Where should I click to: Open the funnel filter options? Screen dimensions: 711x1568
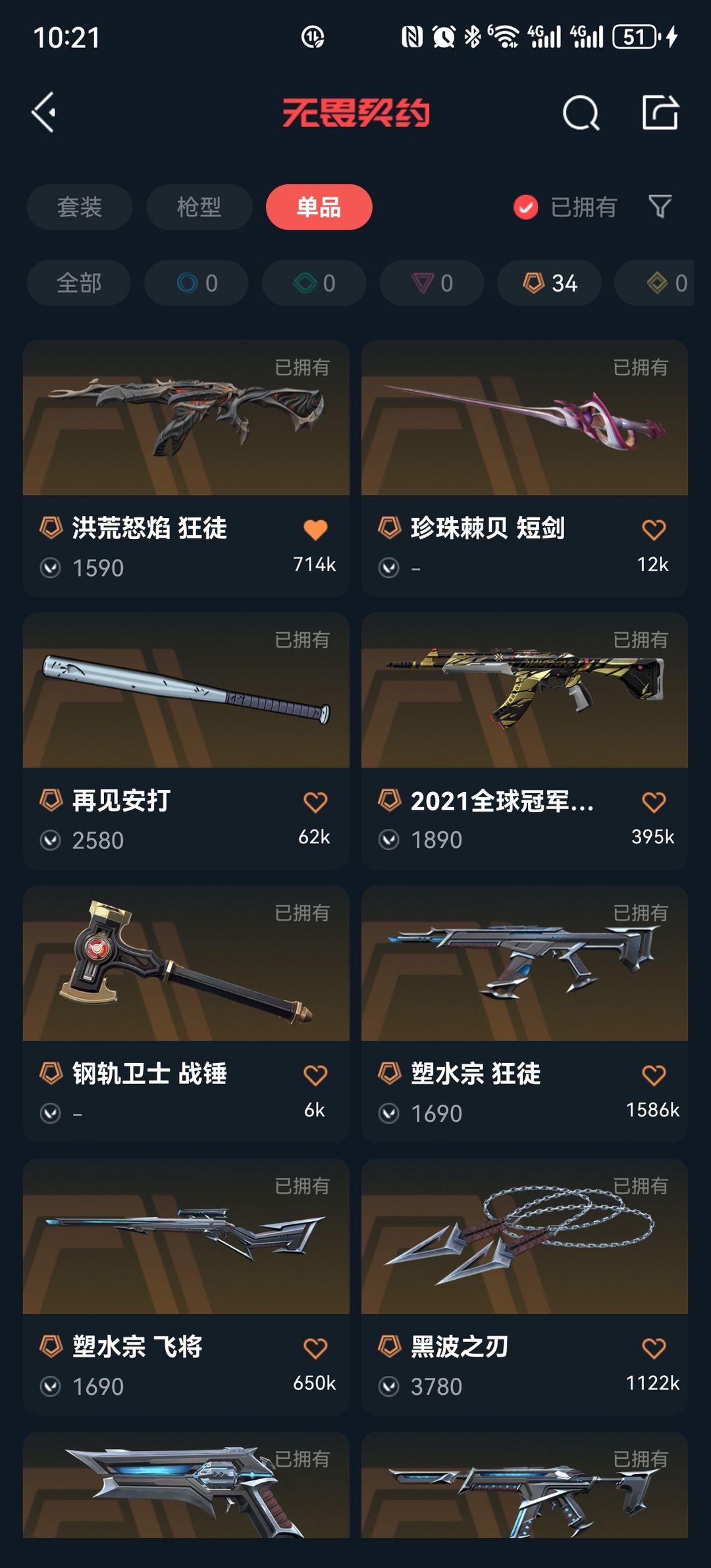[x=660, y=207]
